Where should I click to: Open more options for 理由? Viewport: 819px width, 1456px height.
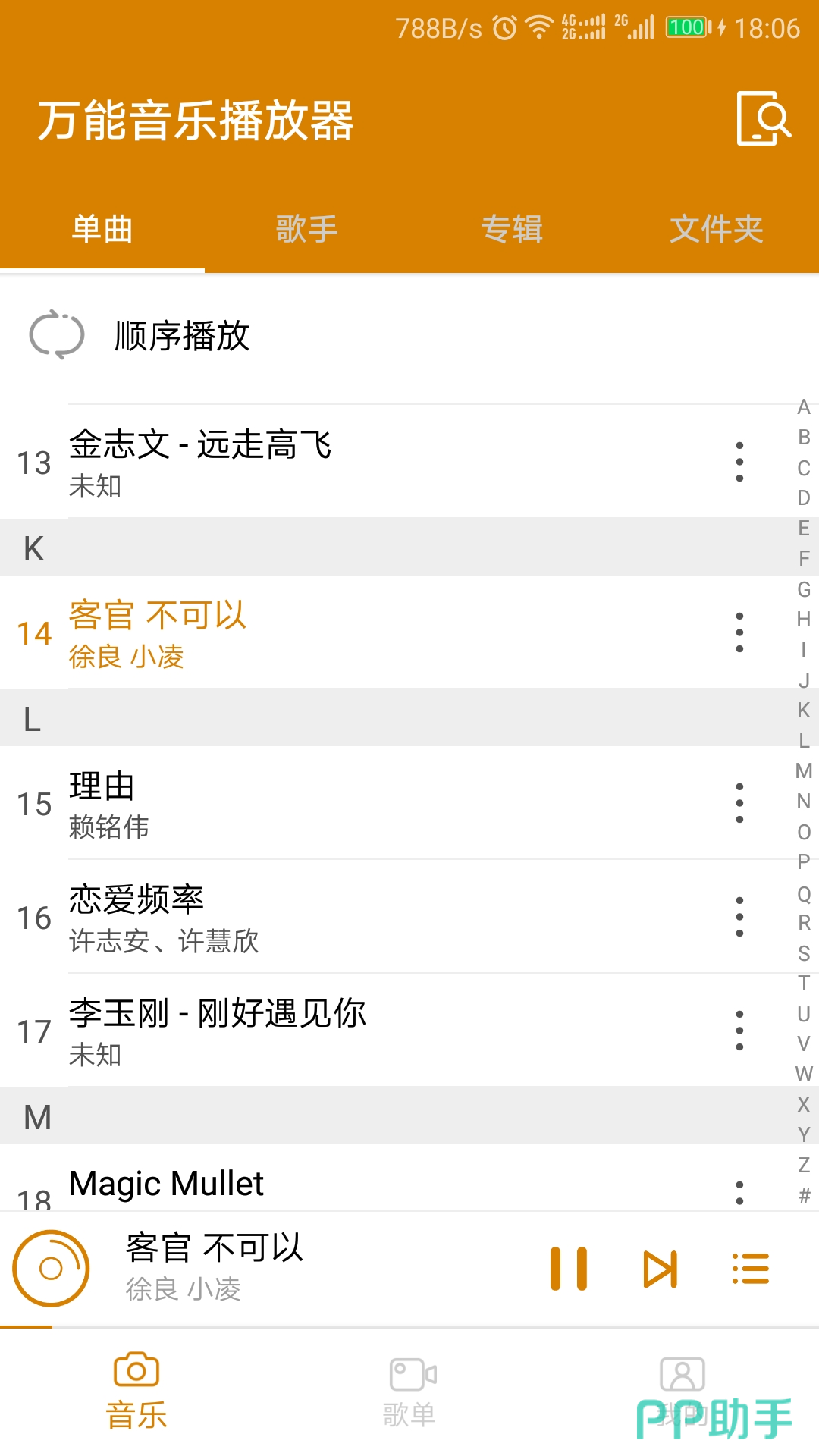pyautogui.click(x=739, y=803)
